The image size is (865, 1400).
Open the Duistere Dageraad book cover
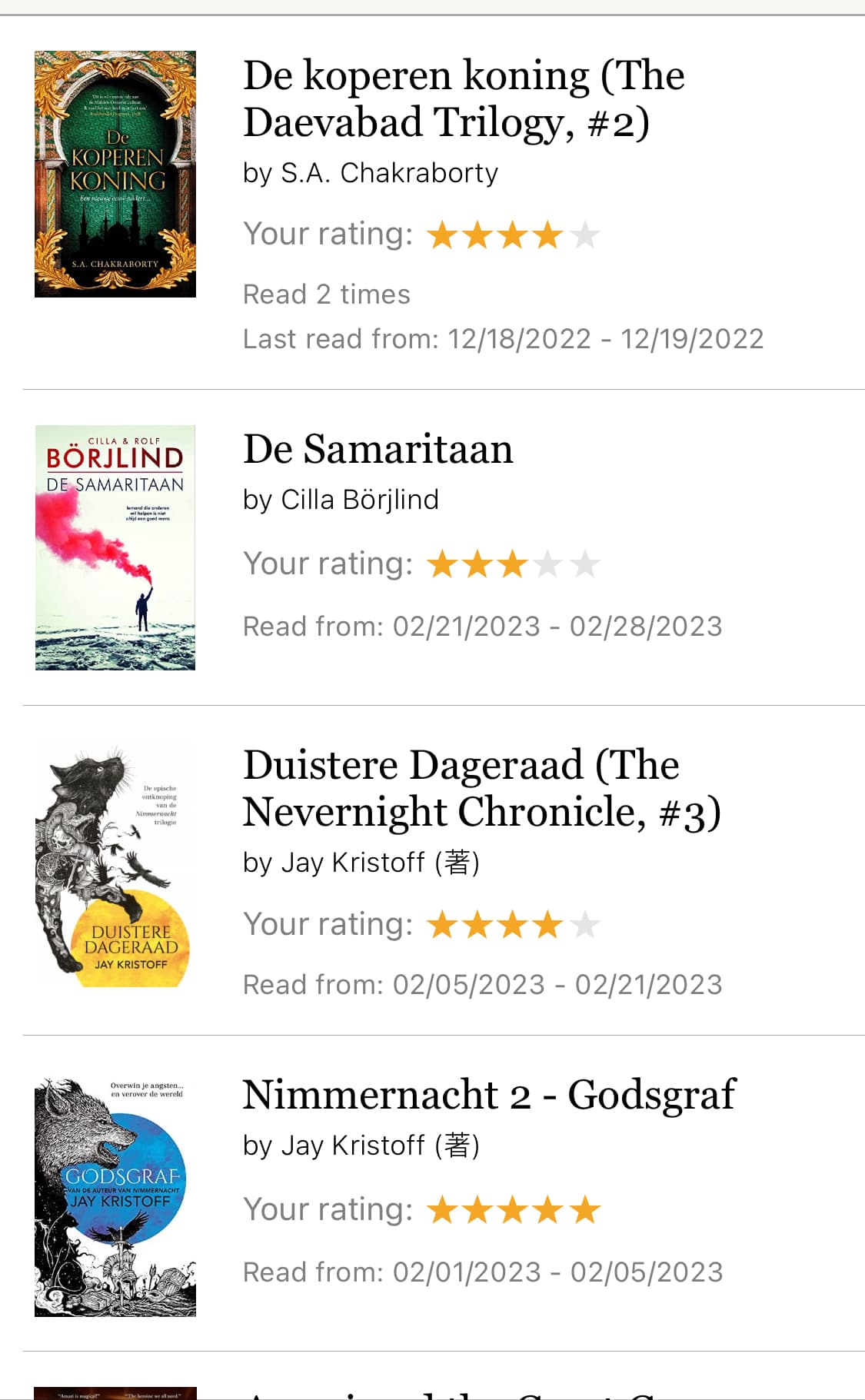pos(113,864)
